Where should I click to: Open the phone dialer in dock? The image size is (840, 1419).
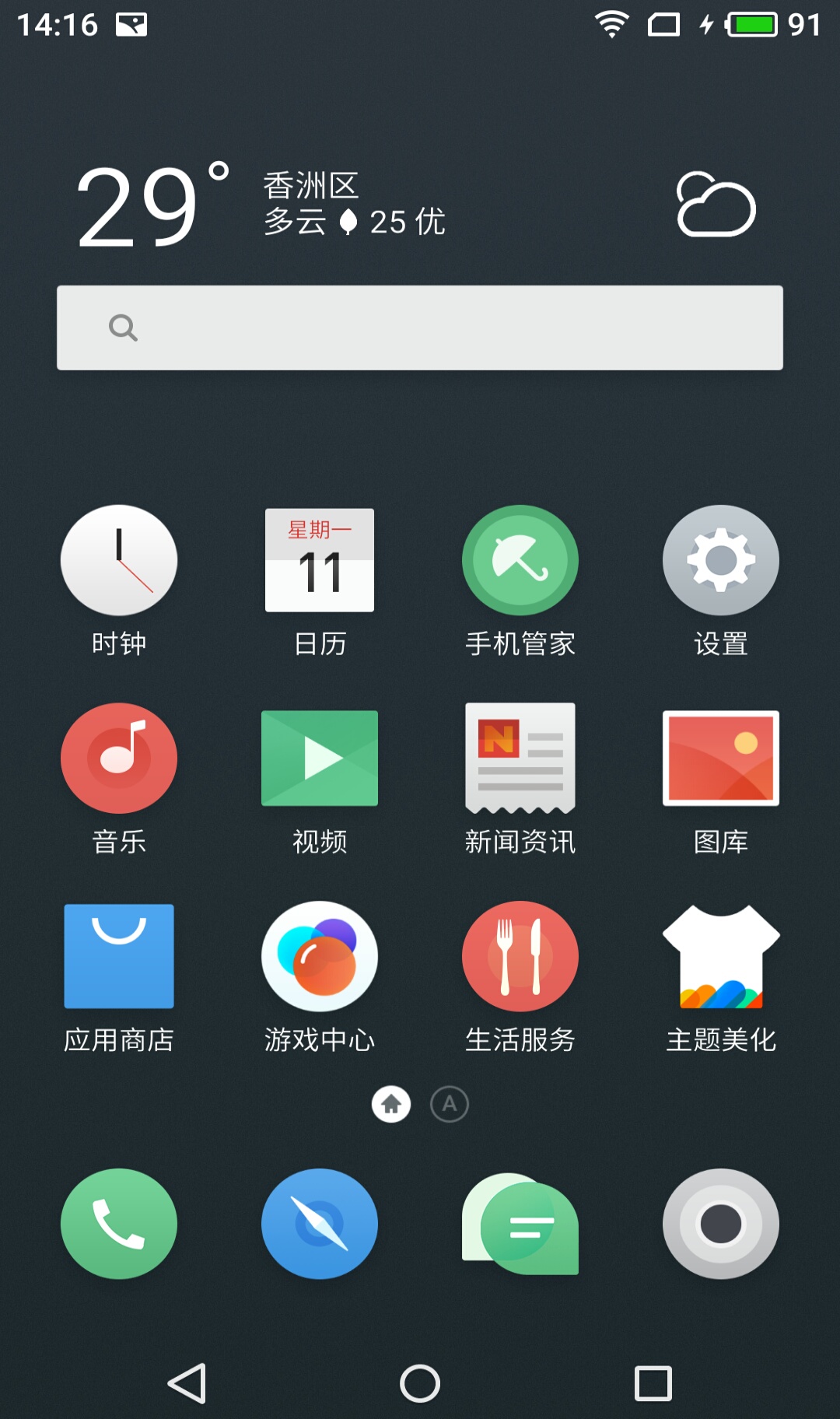119,1224
